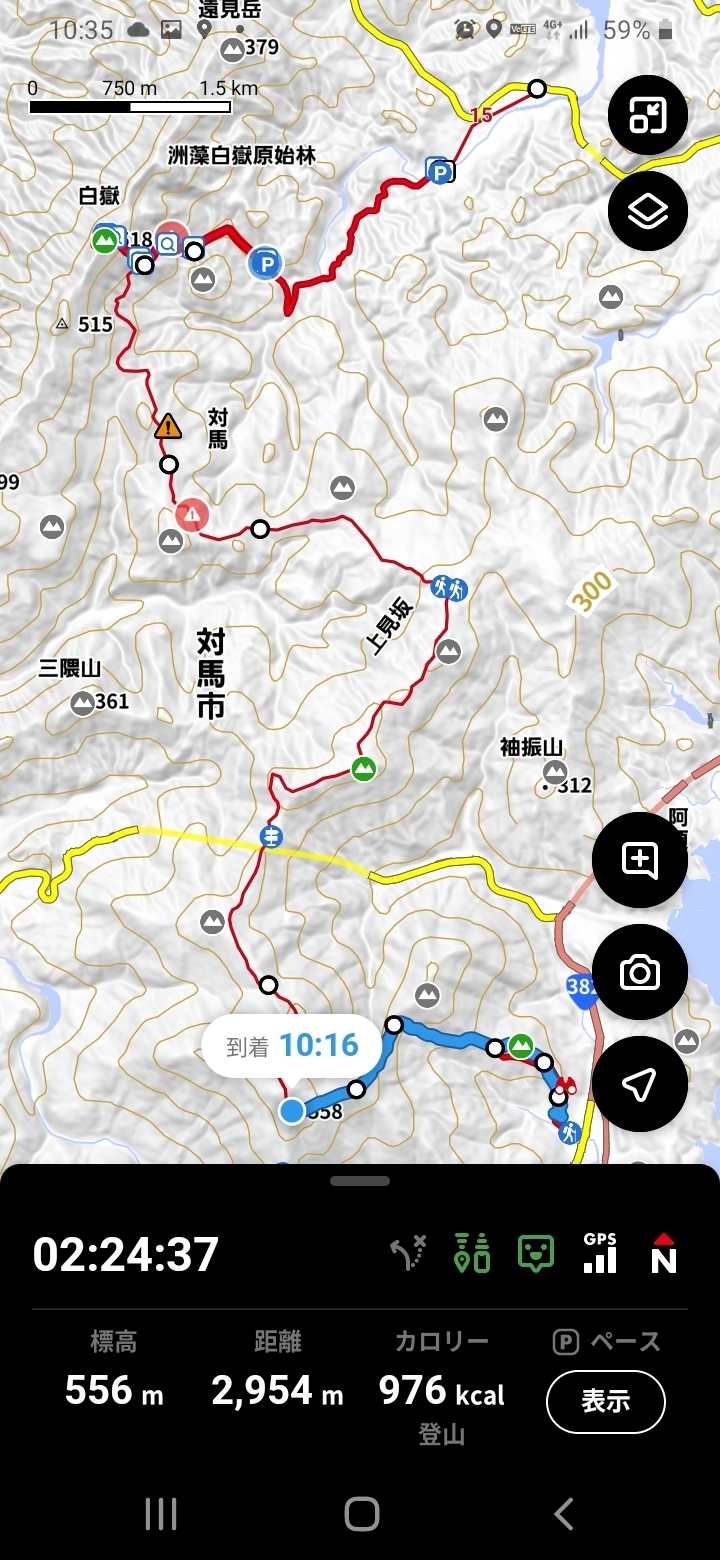Screen dimensions: 720x1560
Task: Select the large blue parking marker
Action: click(265, 264)
